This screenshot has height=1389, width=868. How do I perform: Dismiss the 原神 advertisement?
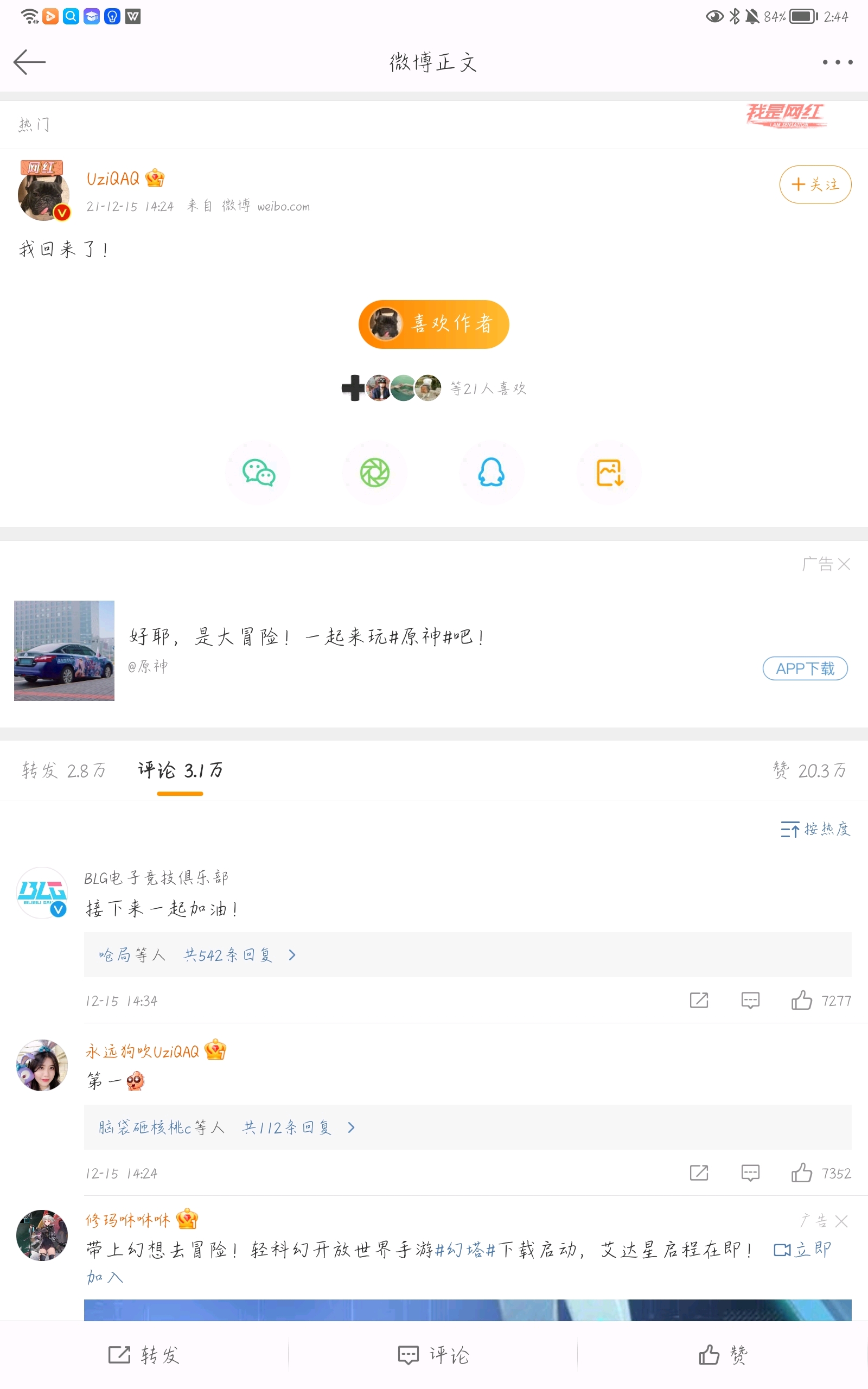click(843, 564)
